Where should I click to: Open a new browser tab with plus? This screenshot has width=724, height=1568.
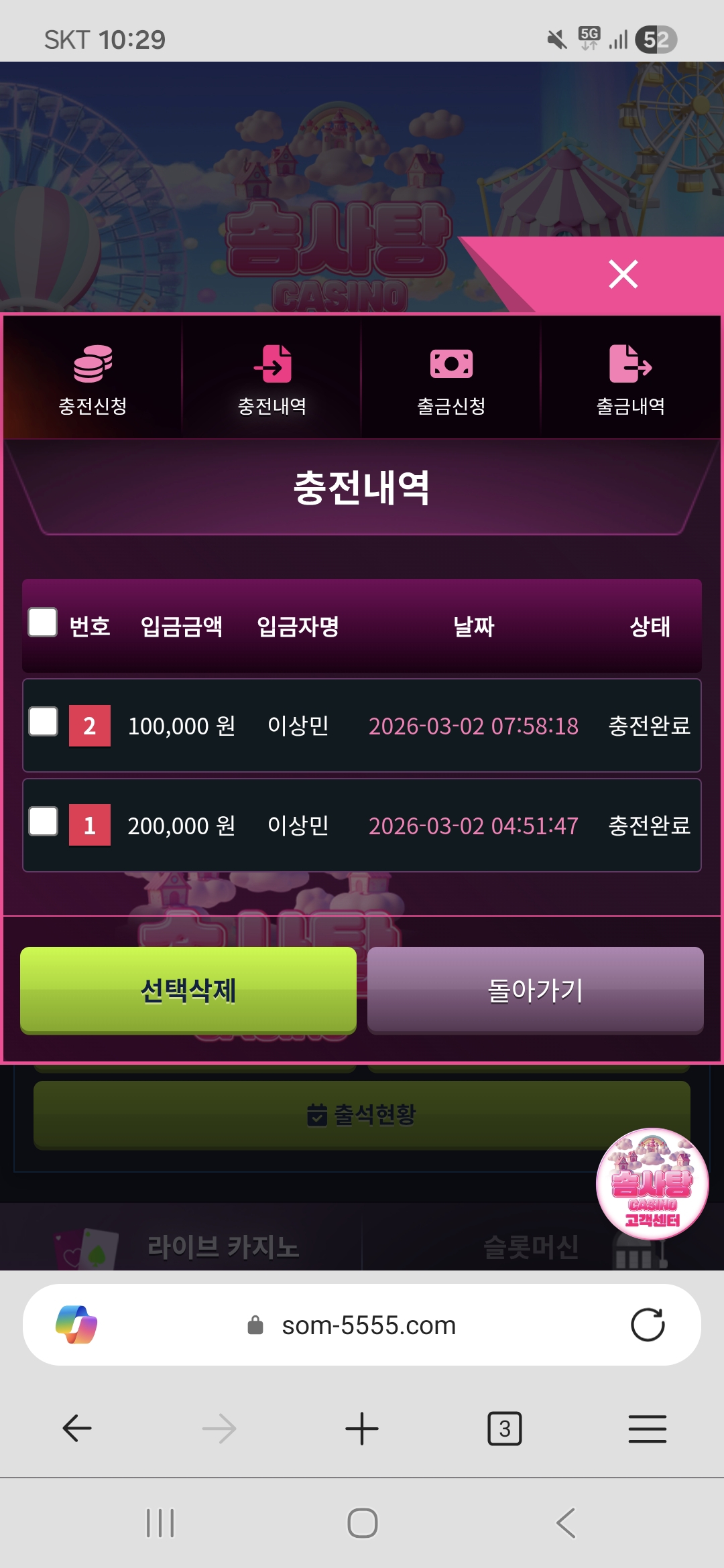pyautogui.click(x=362, y=1428)
